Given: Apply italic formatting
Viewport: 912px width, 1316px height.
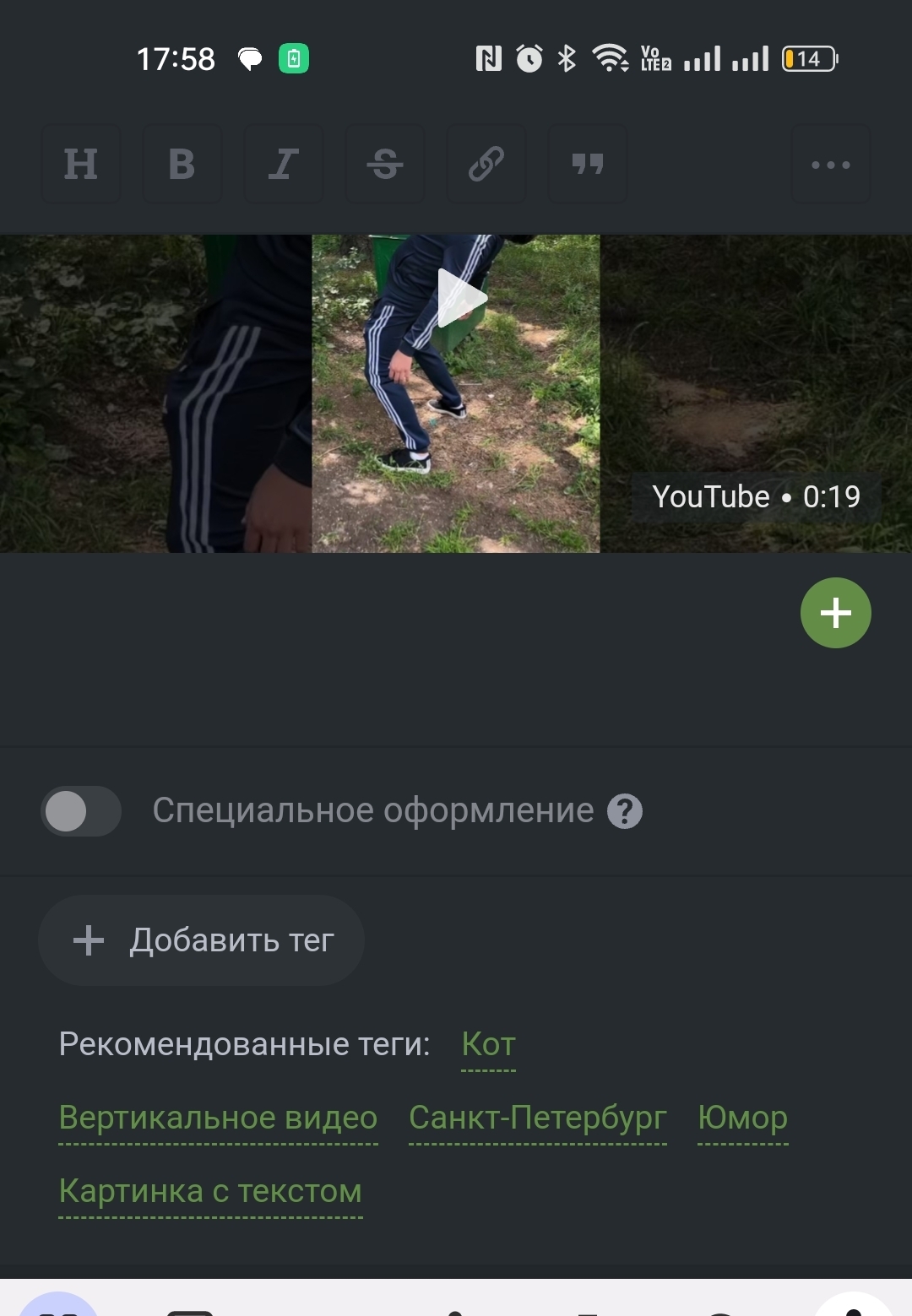Looking at the screenshot, I should (x=284, y=164).
